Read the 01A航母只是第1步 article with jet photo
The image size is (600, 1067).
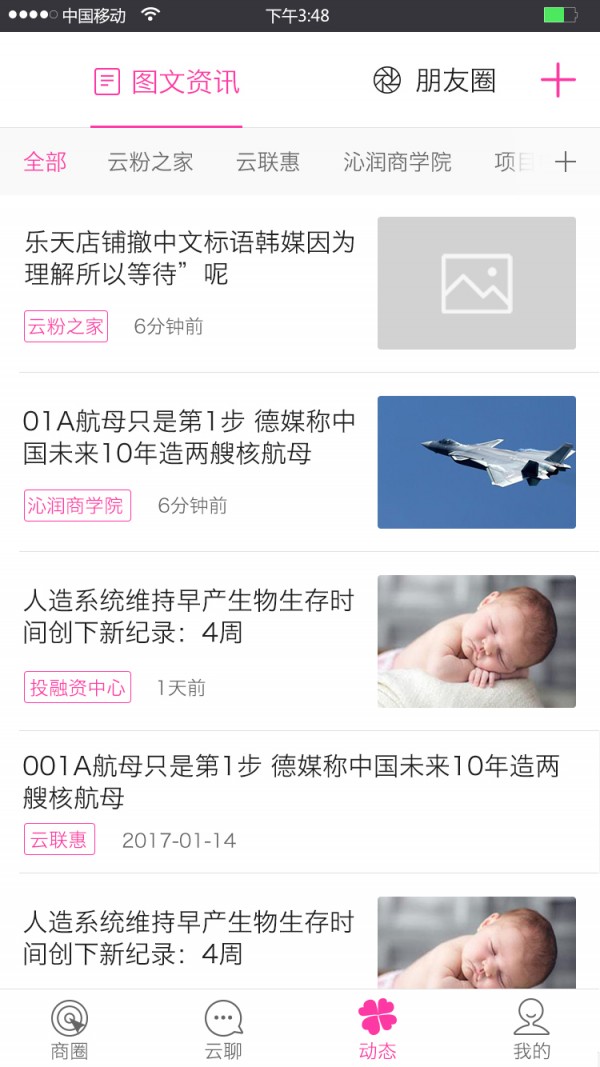coord(190,438)
